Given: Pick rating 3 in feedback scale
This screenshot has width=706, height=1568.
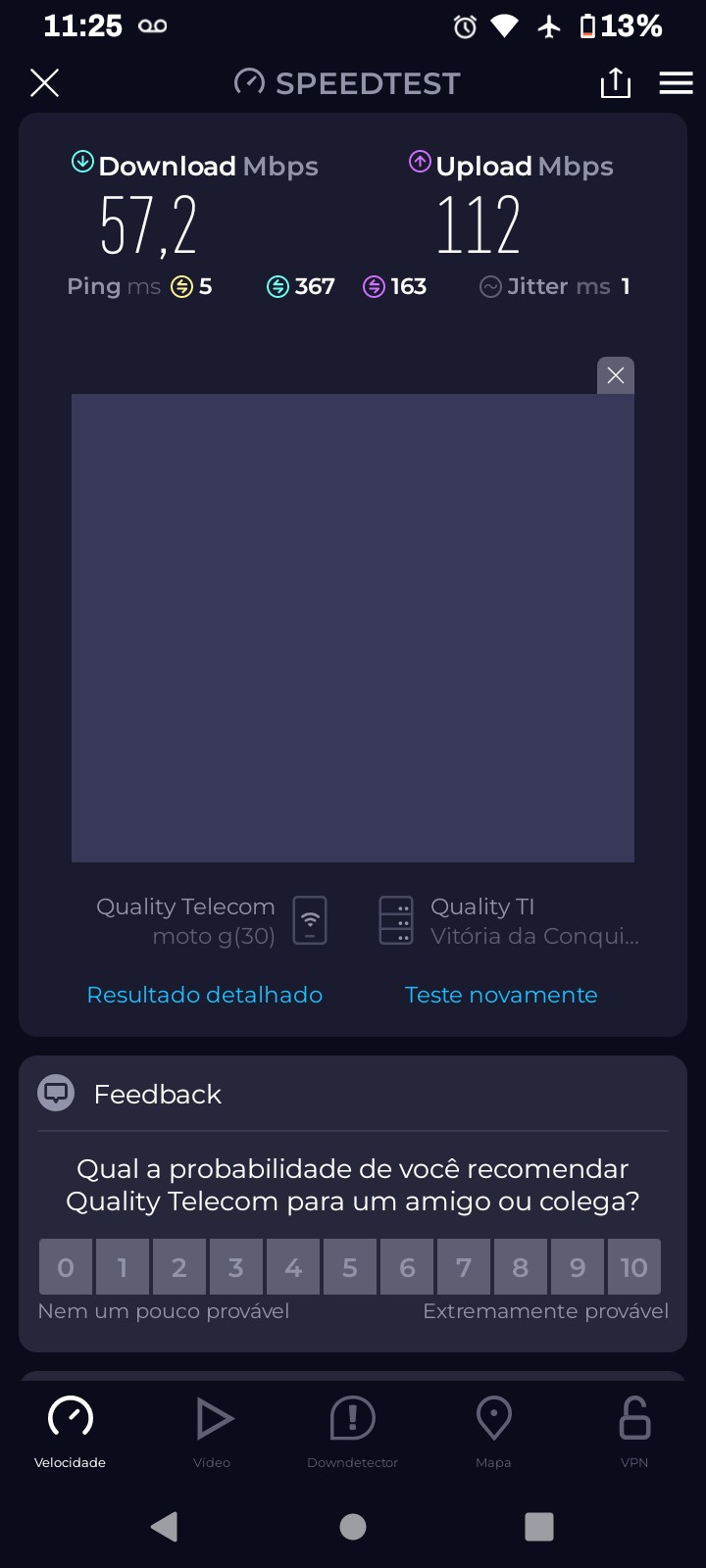Looking at the screenshot, I should point(236,1267).
